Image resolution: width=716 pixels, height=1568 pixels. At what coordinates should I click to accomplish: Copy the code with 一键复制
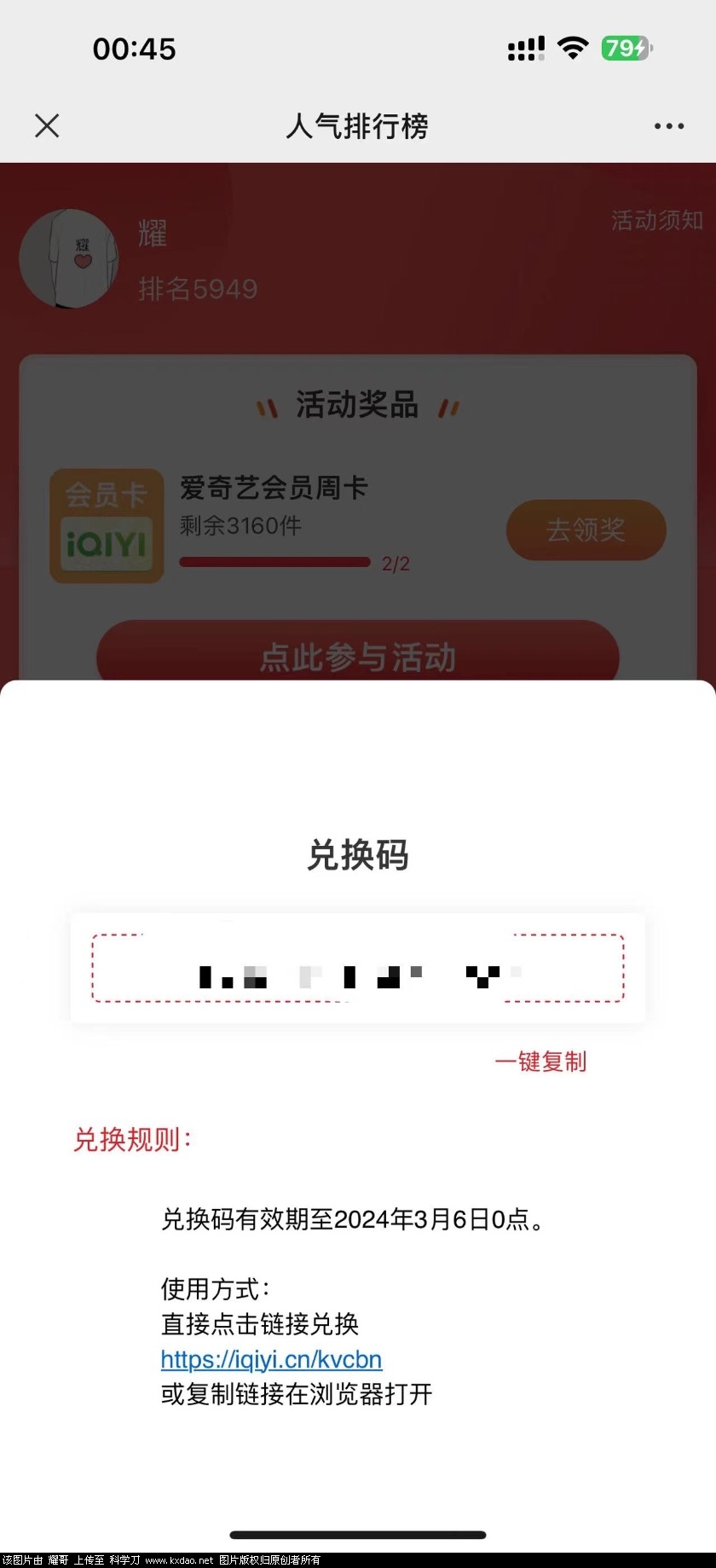[x=540, y=1062]
